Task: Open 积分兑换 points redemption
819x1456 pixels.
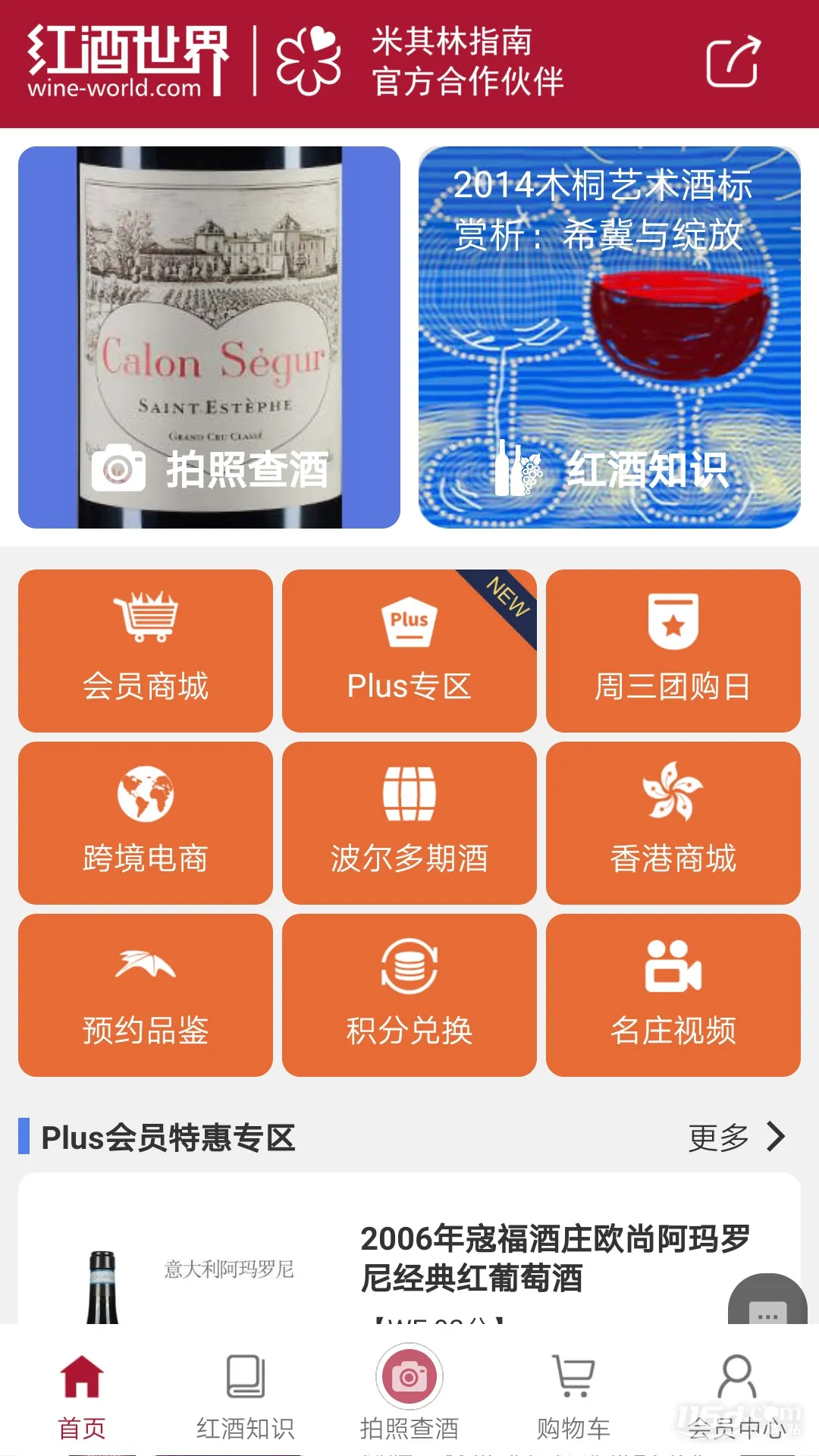Action: [409, 995]
